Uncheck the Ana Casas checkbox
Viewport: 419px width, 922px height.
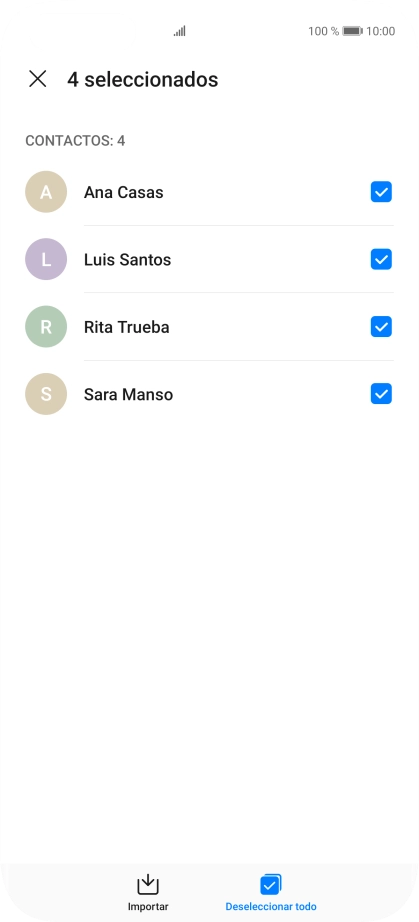click(x=381, y=192)
